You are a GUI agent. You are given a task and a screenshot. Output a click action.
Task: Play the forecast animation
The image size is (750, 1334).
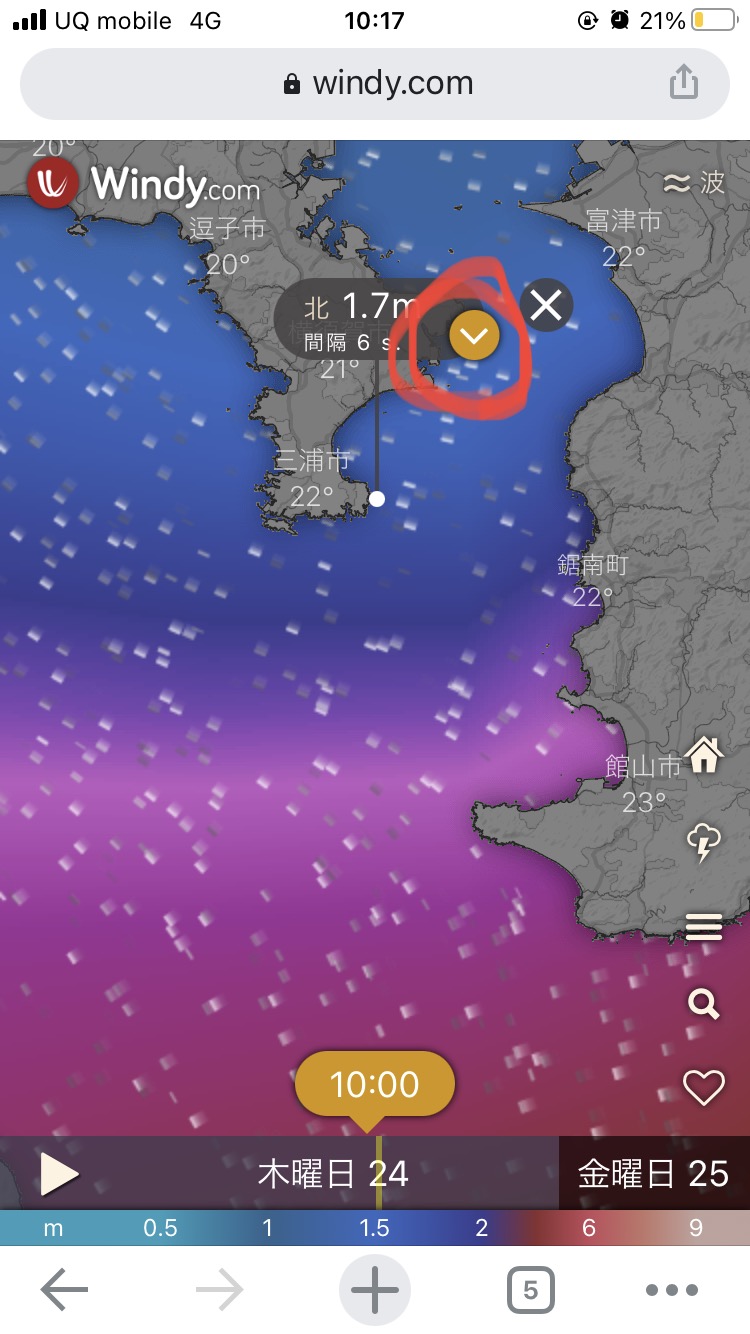[x=59, y=1174]
